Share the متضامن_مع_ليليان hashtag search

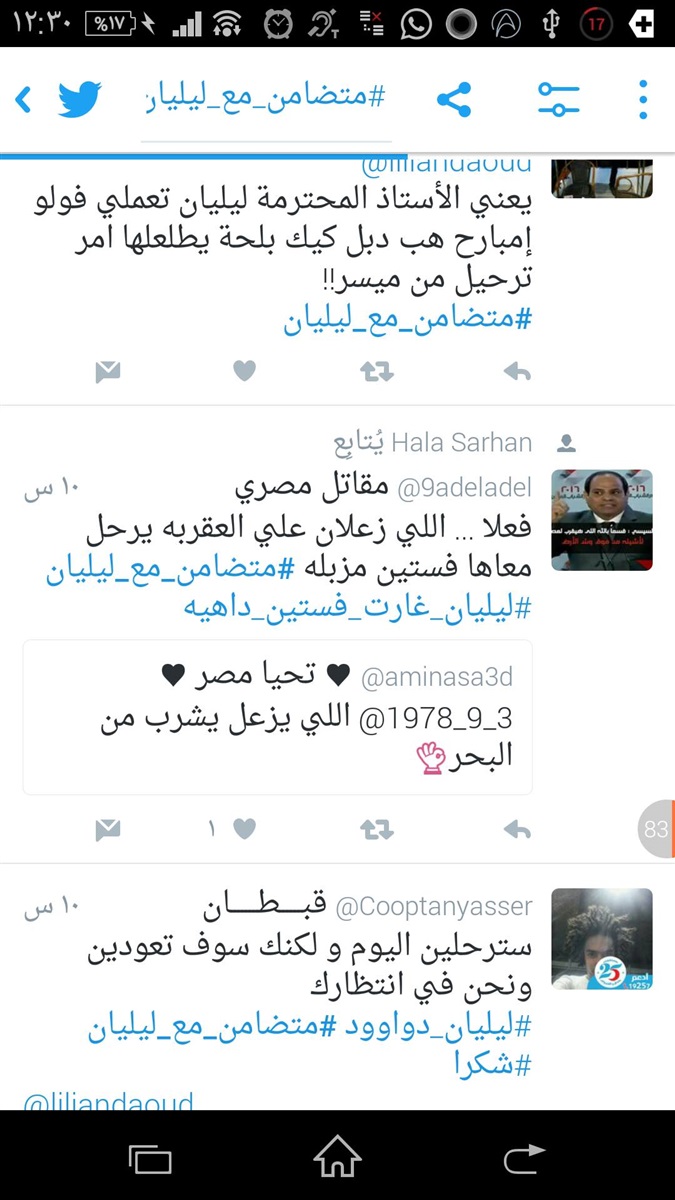(454, 100)
